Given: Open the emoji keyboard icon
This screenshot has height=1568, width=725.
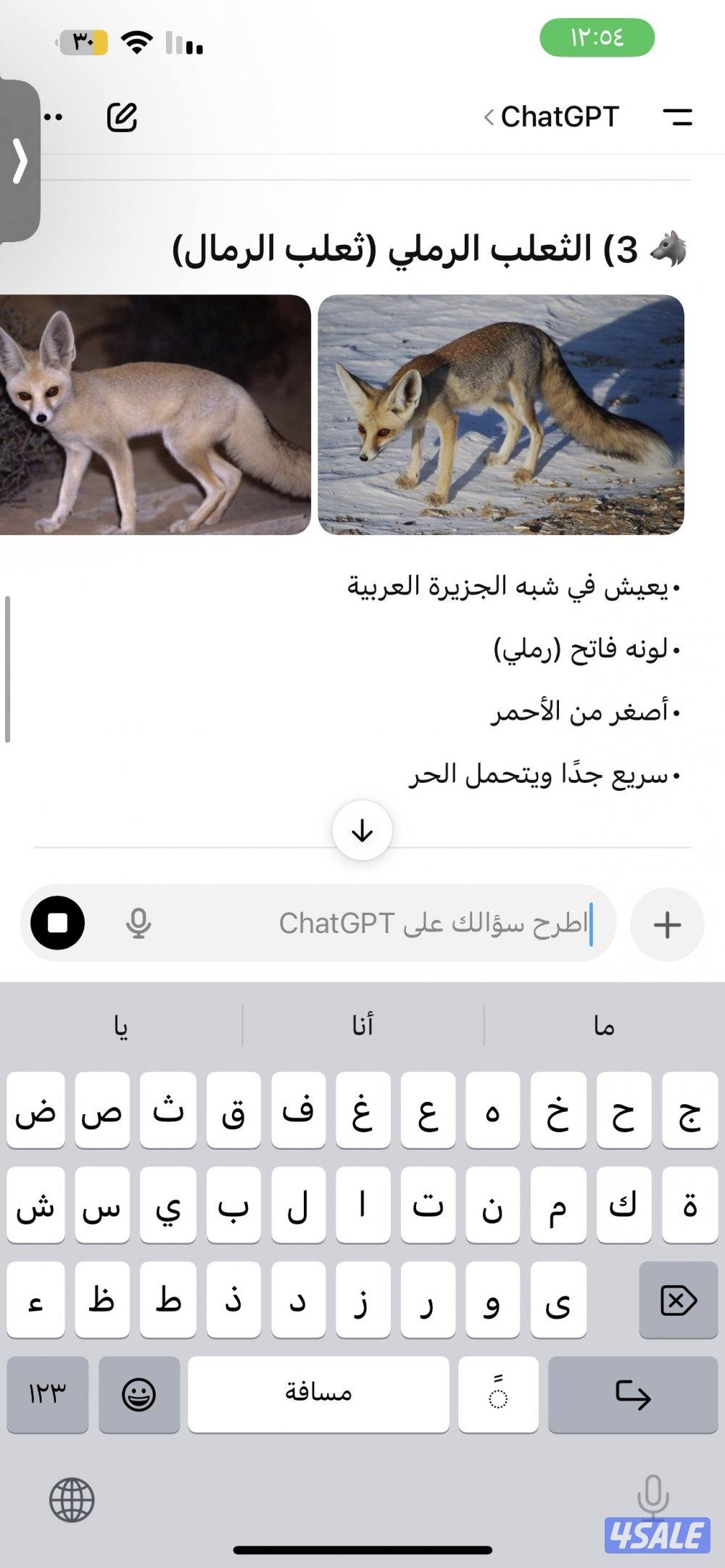Looking at the screenshot, I should pos(137,1393).
